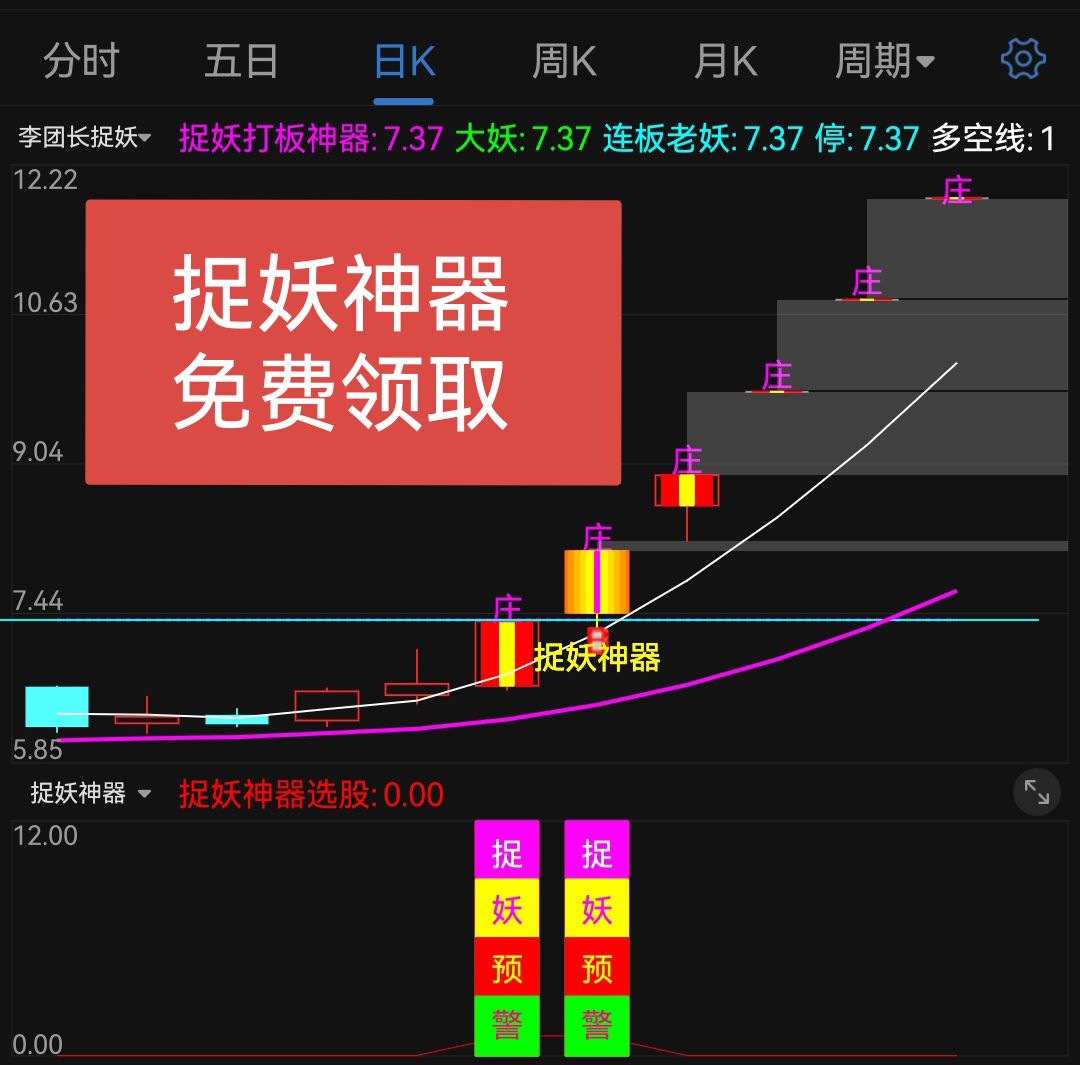The image size is (1080, 1065).
Task: Open the 月K chart tab
Action: (726, 62)
